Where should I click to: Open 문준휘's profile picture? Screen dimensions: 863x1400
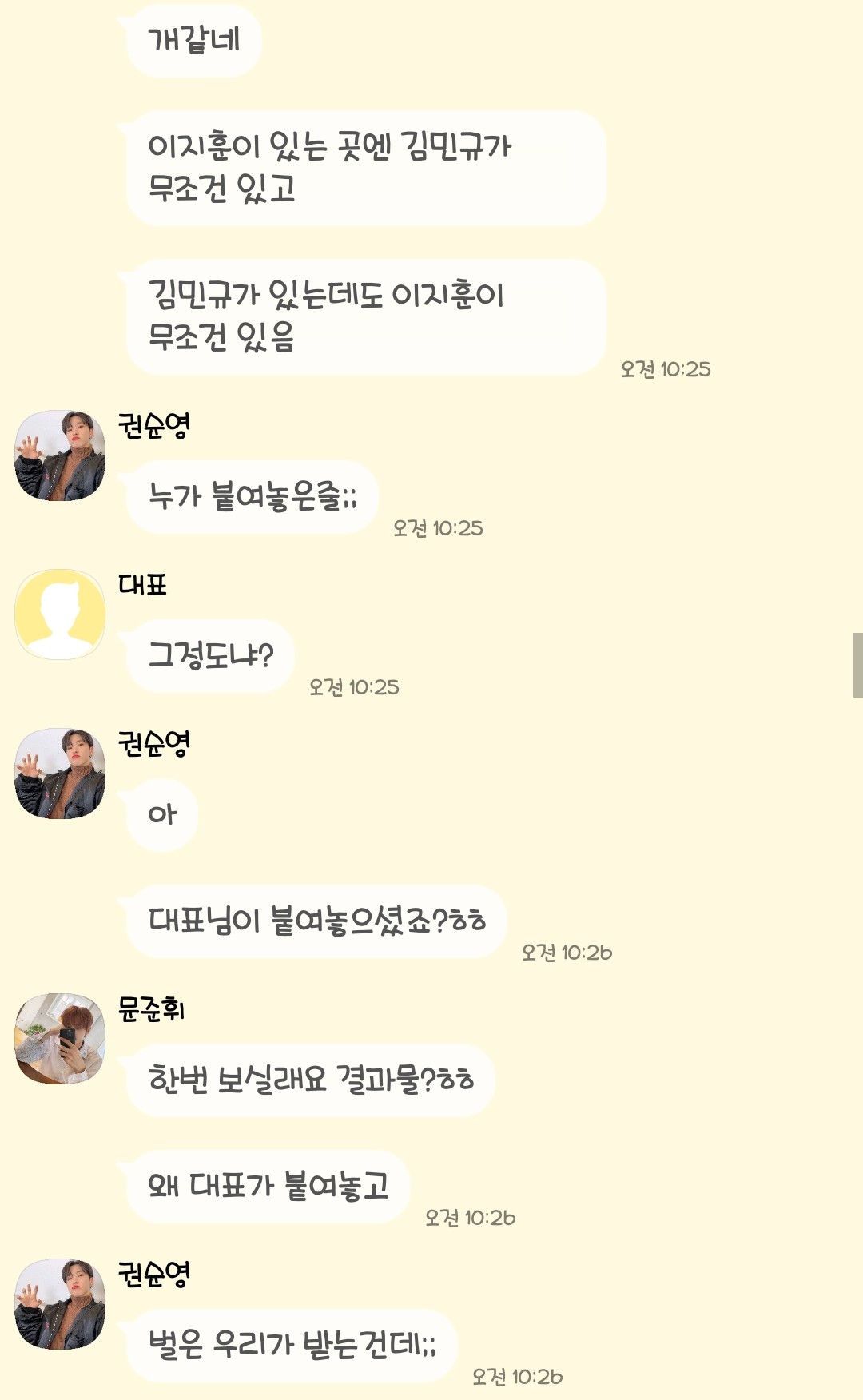pos(60,1038)
